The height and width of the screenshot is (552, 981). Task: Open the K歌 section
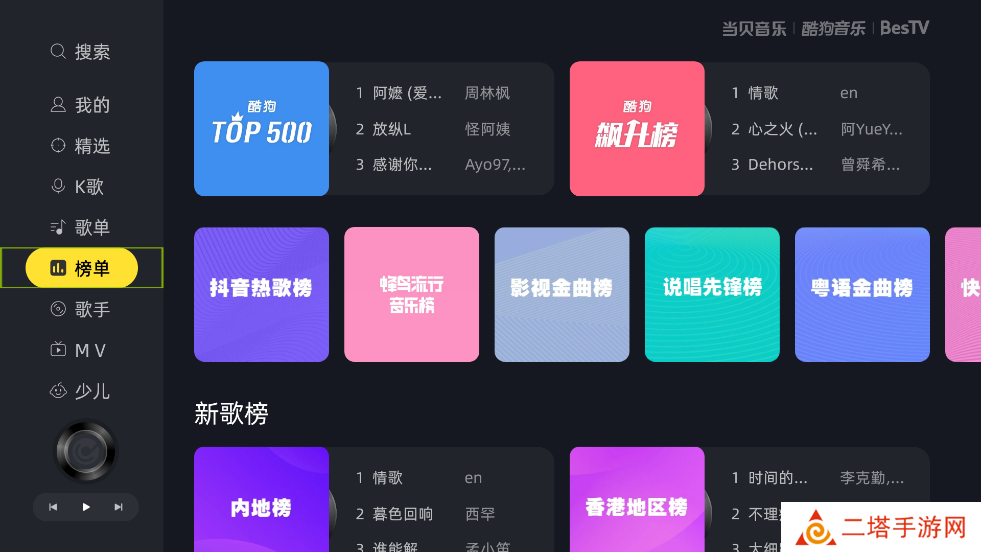click(x=81, y=187)
